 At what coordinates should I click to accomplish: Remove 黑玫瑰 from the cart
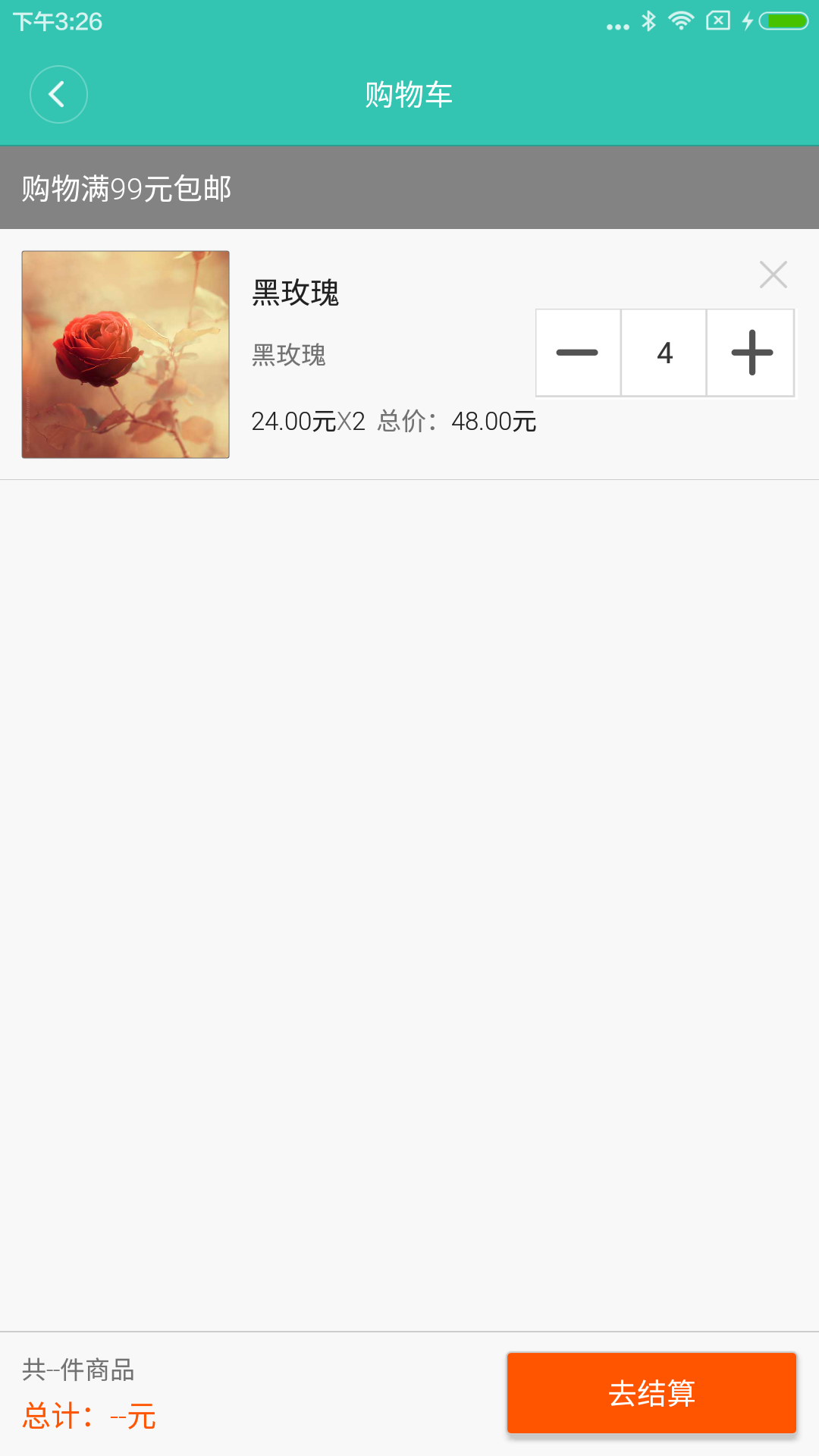[773, 275]
